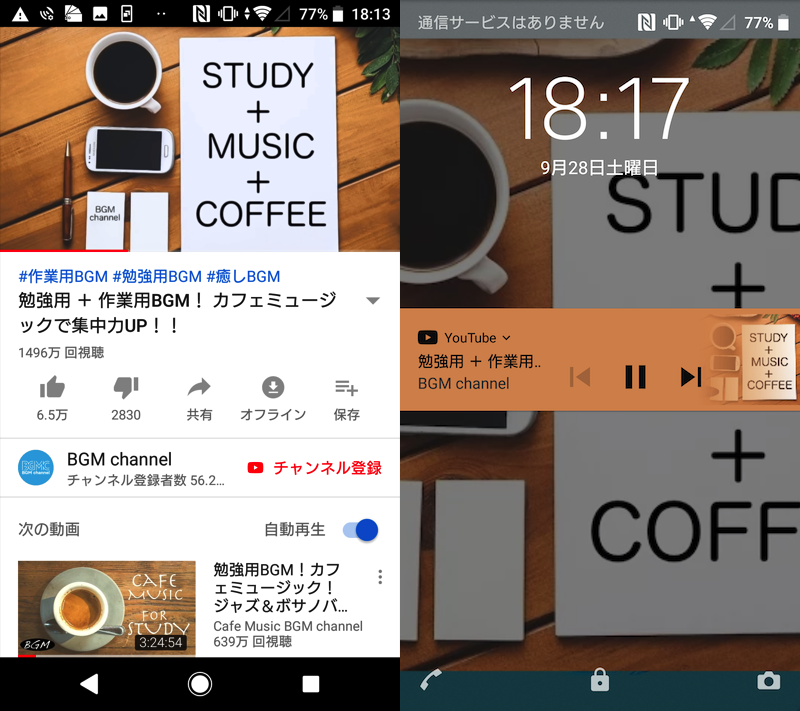Pause playback from lock screen notification
The width and height of the screenshot is (800, 711).
(635, 376)
